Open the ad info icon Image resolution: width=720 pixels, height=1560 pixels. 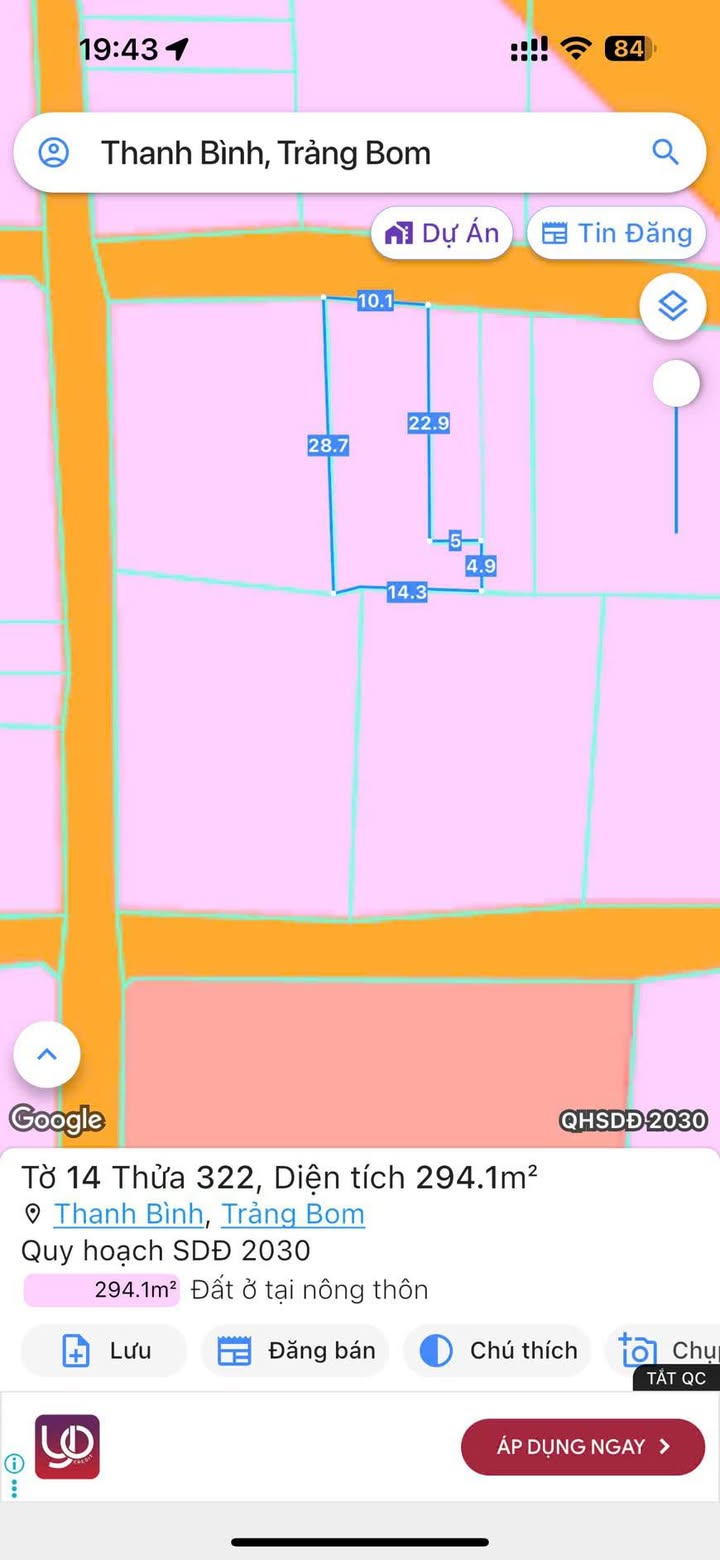coord(13,1463)
